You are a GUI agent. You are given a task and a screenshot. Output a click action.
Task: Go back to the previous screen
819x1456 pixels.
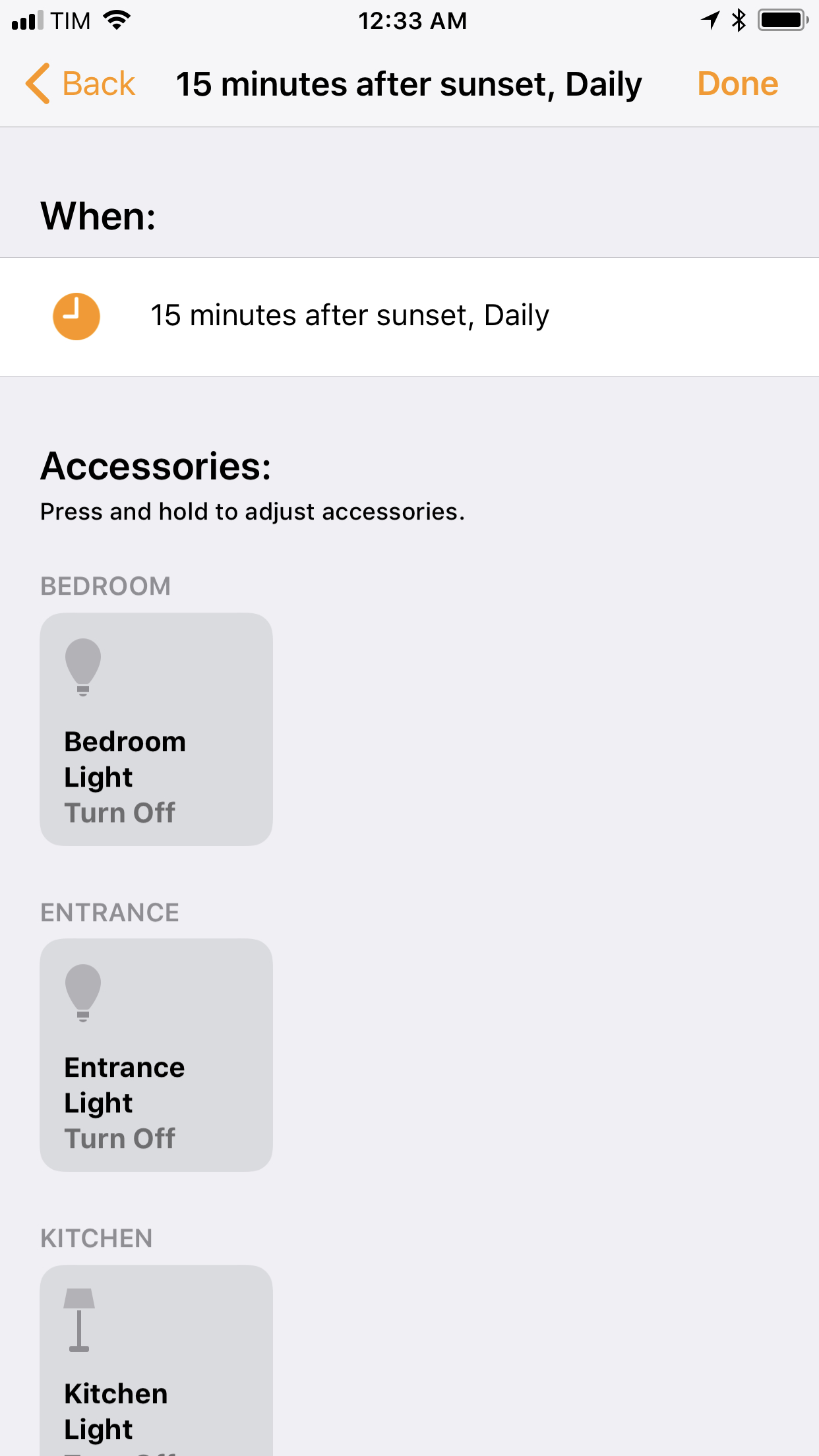tap(80, 84)
